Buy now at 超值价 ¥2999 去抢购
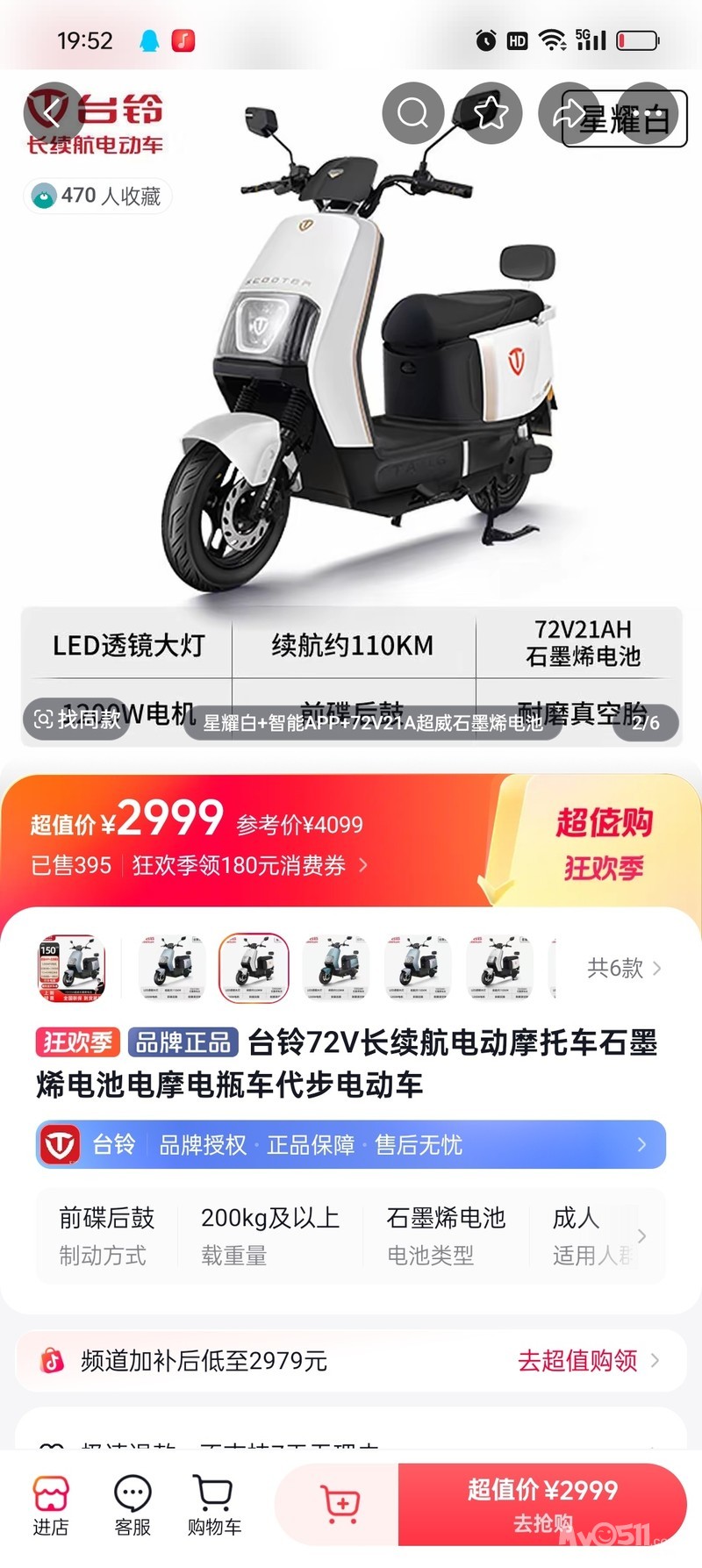702x1568 pixels. [542, 1504]
